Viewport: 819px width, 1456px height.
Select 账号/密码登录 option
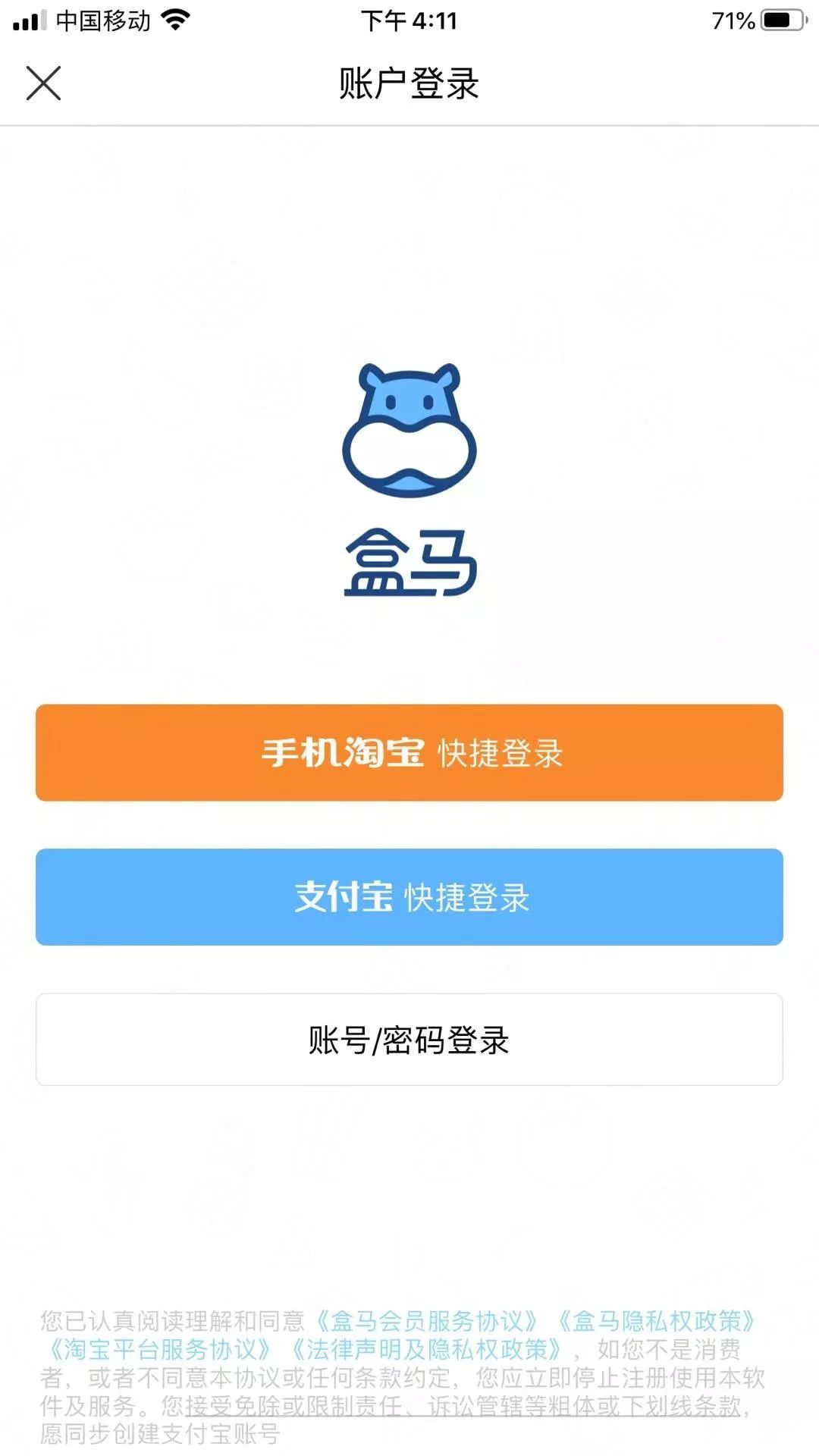[x=409, y=1039]
